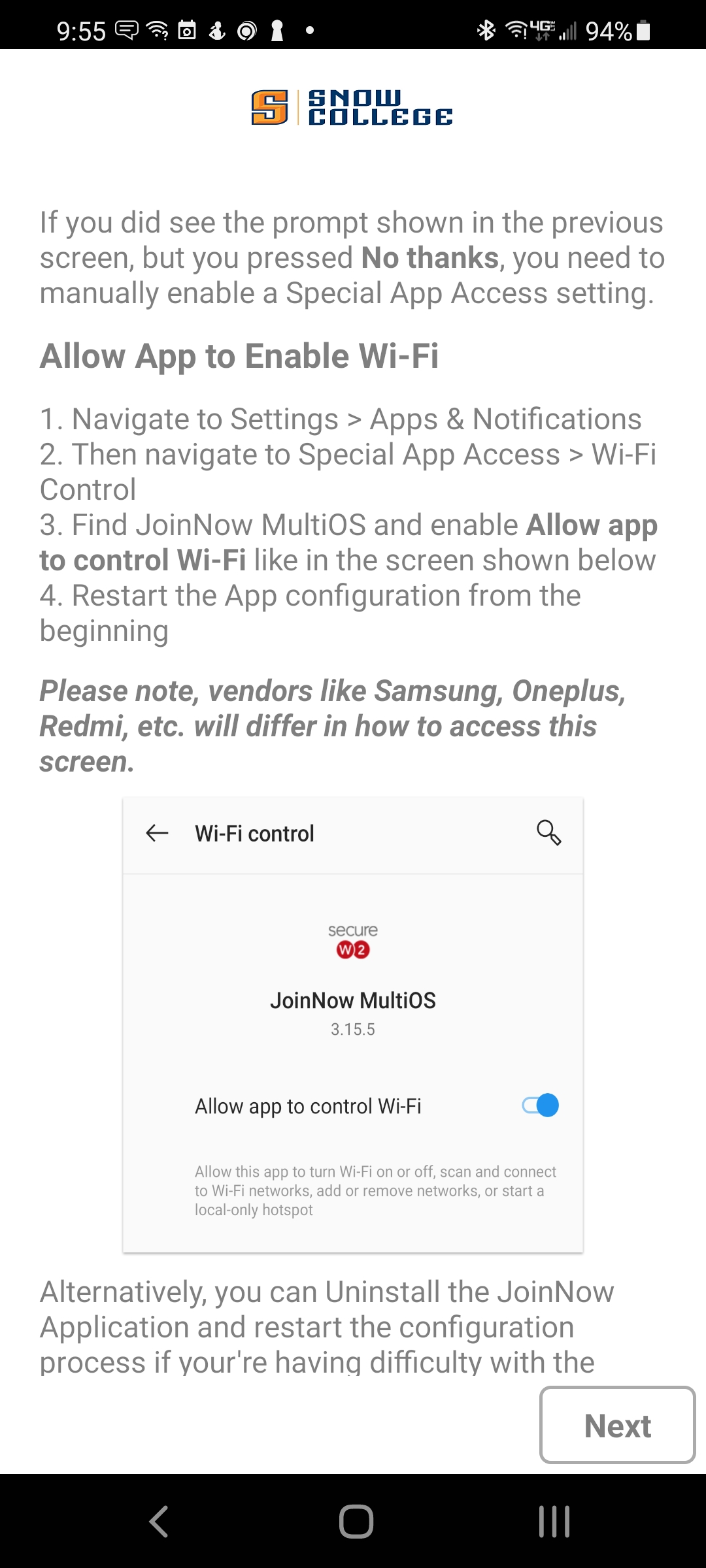Image resolution: width=706 pixels, height=1568 pixels.
Task: Select the JoinNow MultiOS app name
Action: 354,1000
